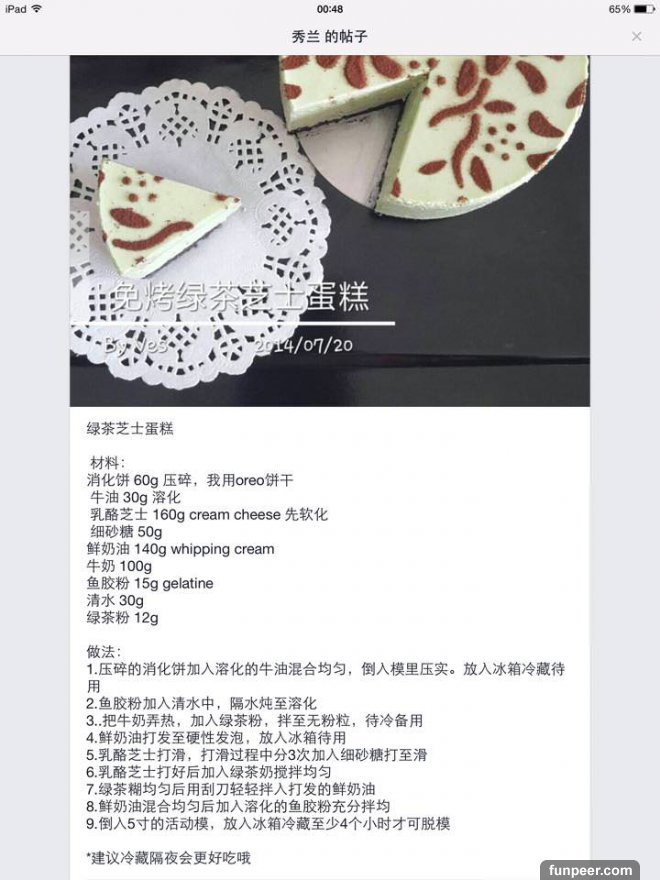Viewport: 660px width, 880px height.
Task: Close the 秀兰 post viewer
Action: (637, 36)
